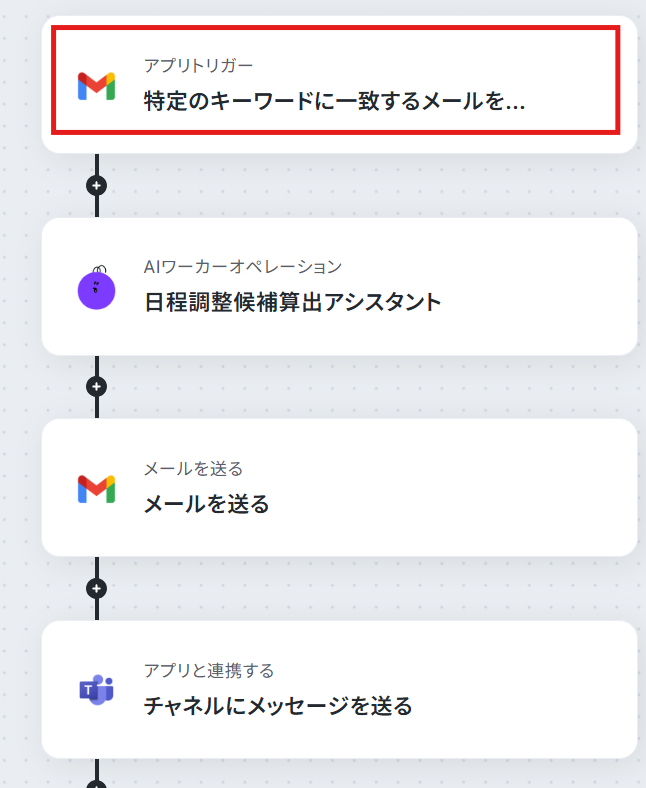Open the 日程調整候補算出アシスタント AI worker step

click(338, 286)
